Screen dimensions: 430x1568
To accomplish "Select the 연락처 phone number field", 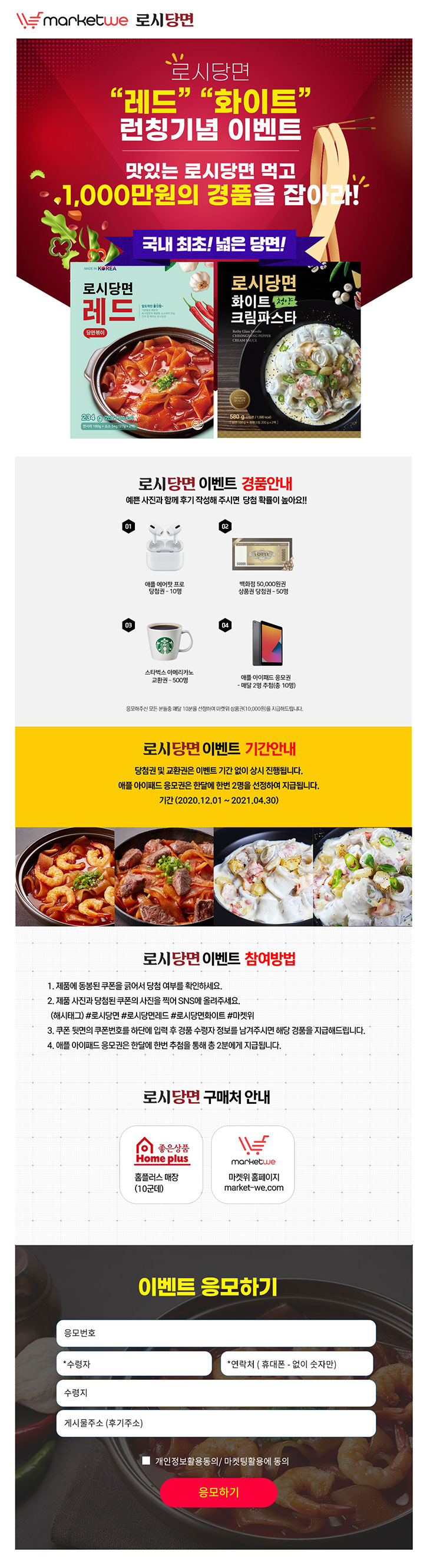I will (x=296, y=1363).
